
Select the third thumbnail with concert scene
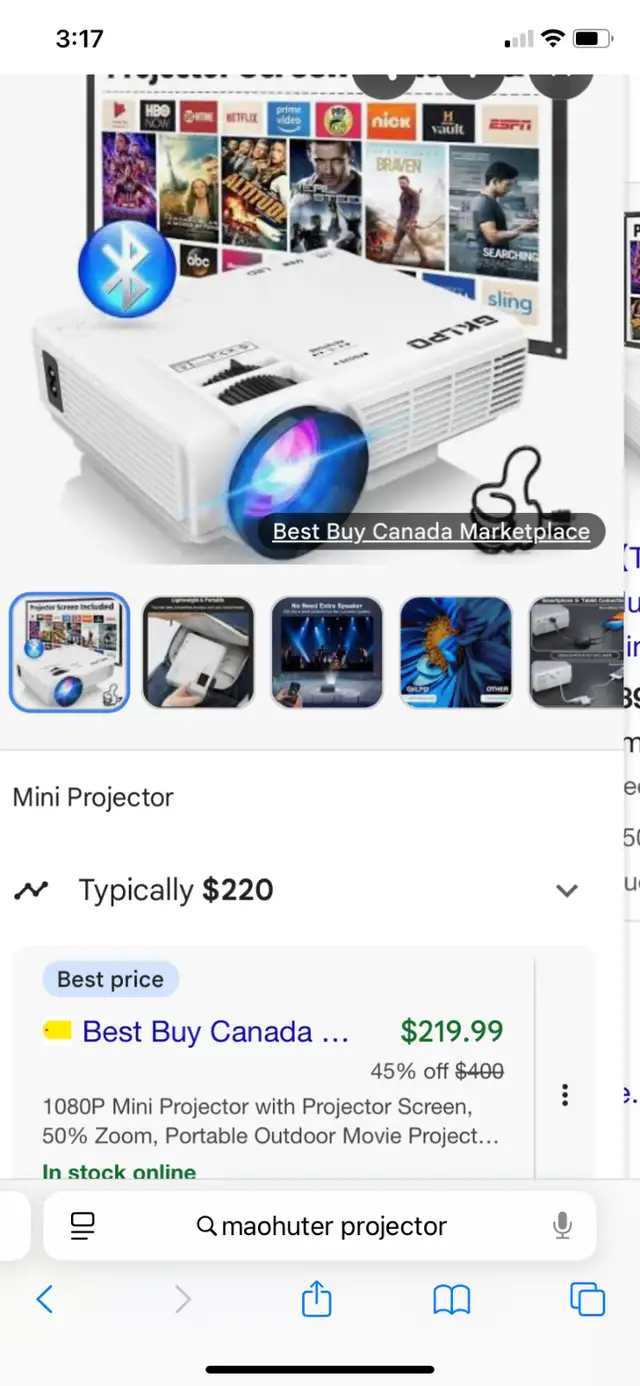327,652
